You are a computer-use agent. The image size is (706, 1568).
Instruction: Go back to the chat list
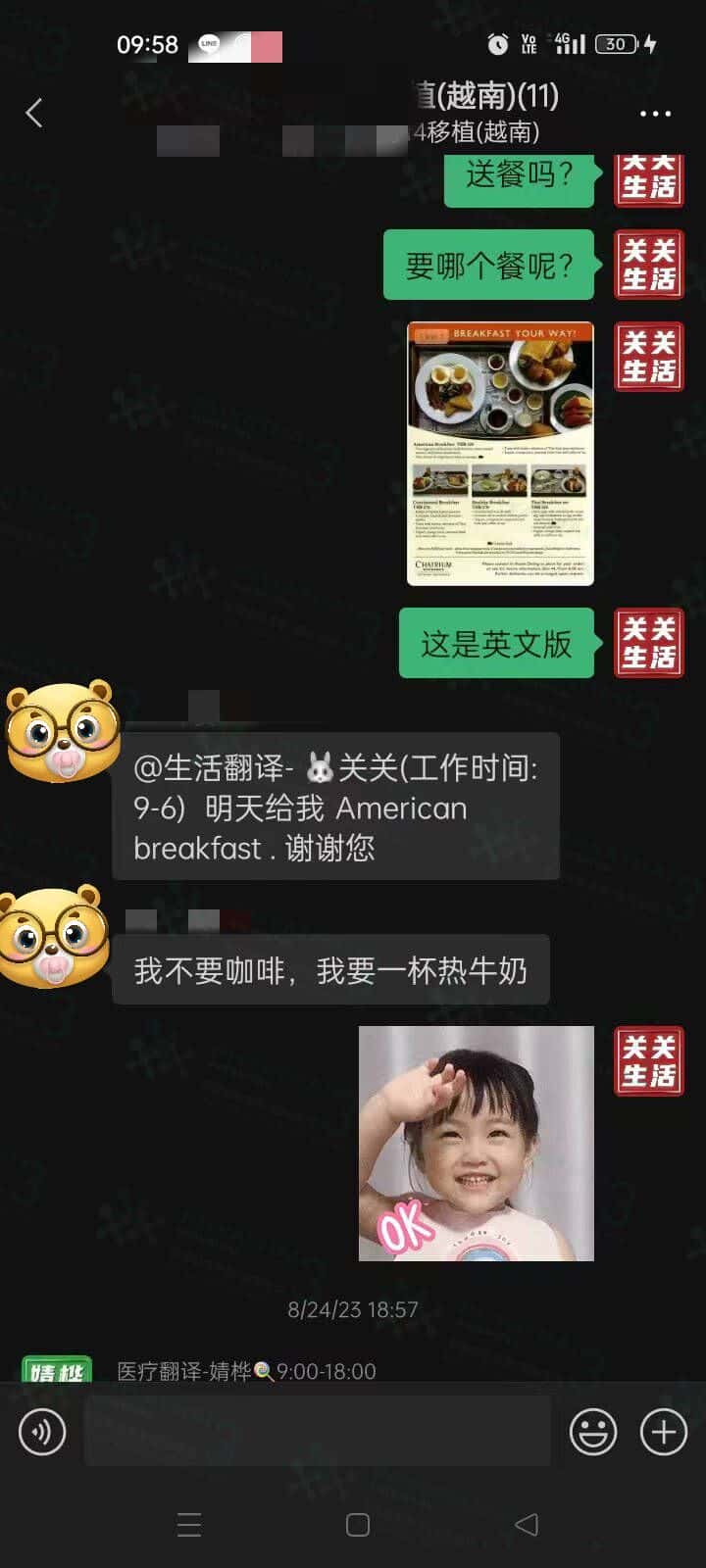click(x=34, y=114)
